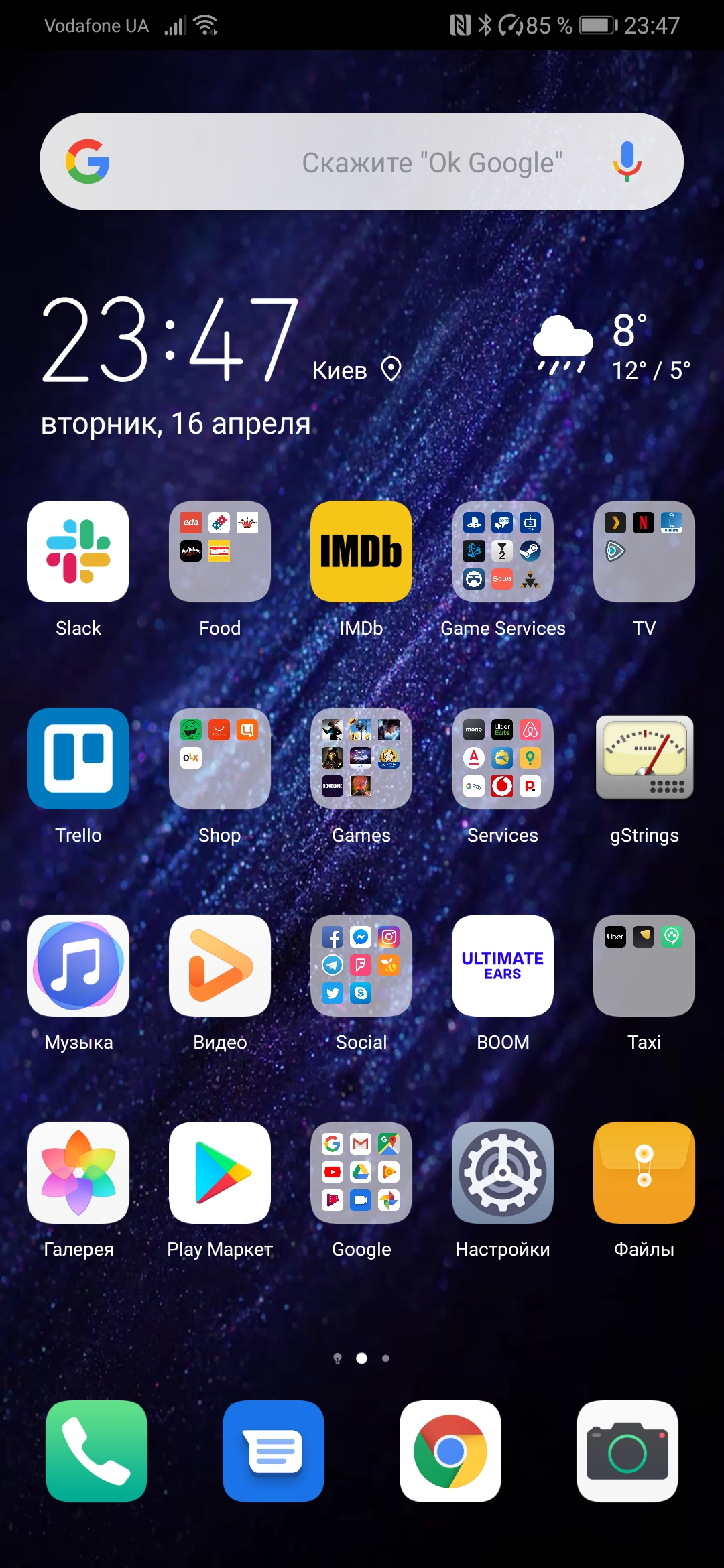This screenshot has height=1568, width=724.
Task: Open the Food folder
Action: tap(220, 551)
